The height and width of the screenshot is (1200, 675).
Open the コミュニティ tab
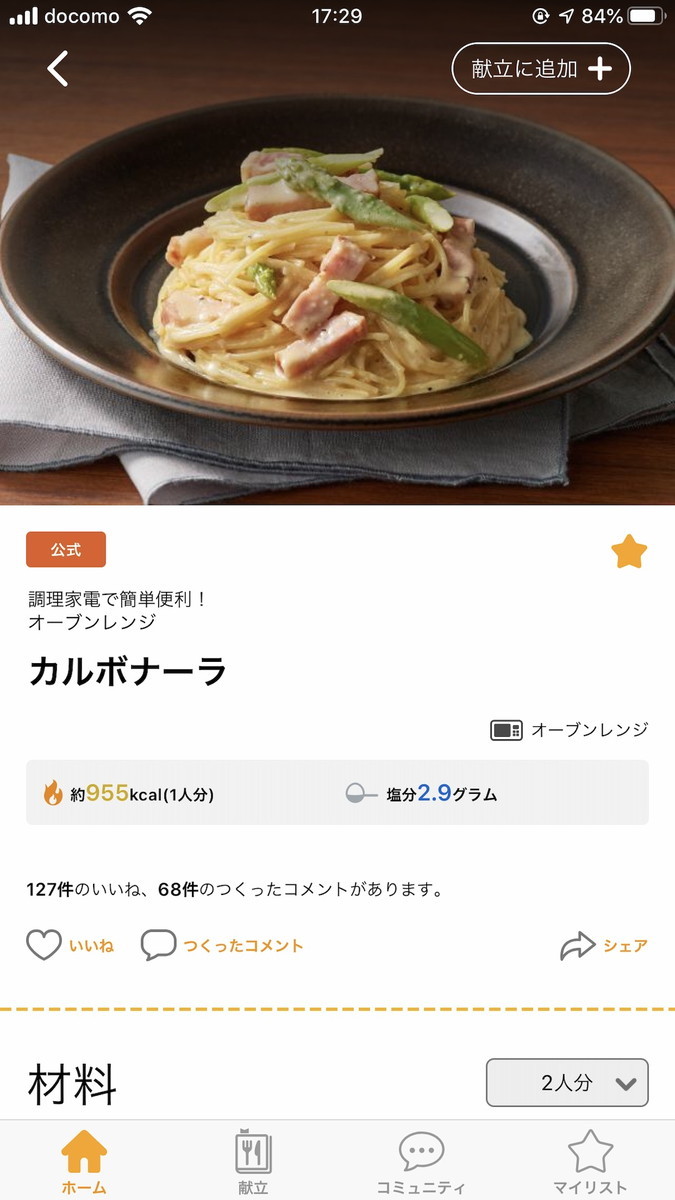pyautogui.click(x=421, y=1162)
